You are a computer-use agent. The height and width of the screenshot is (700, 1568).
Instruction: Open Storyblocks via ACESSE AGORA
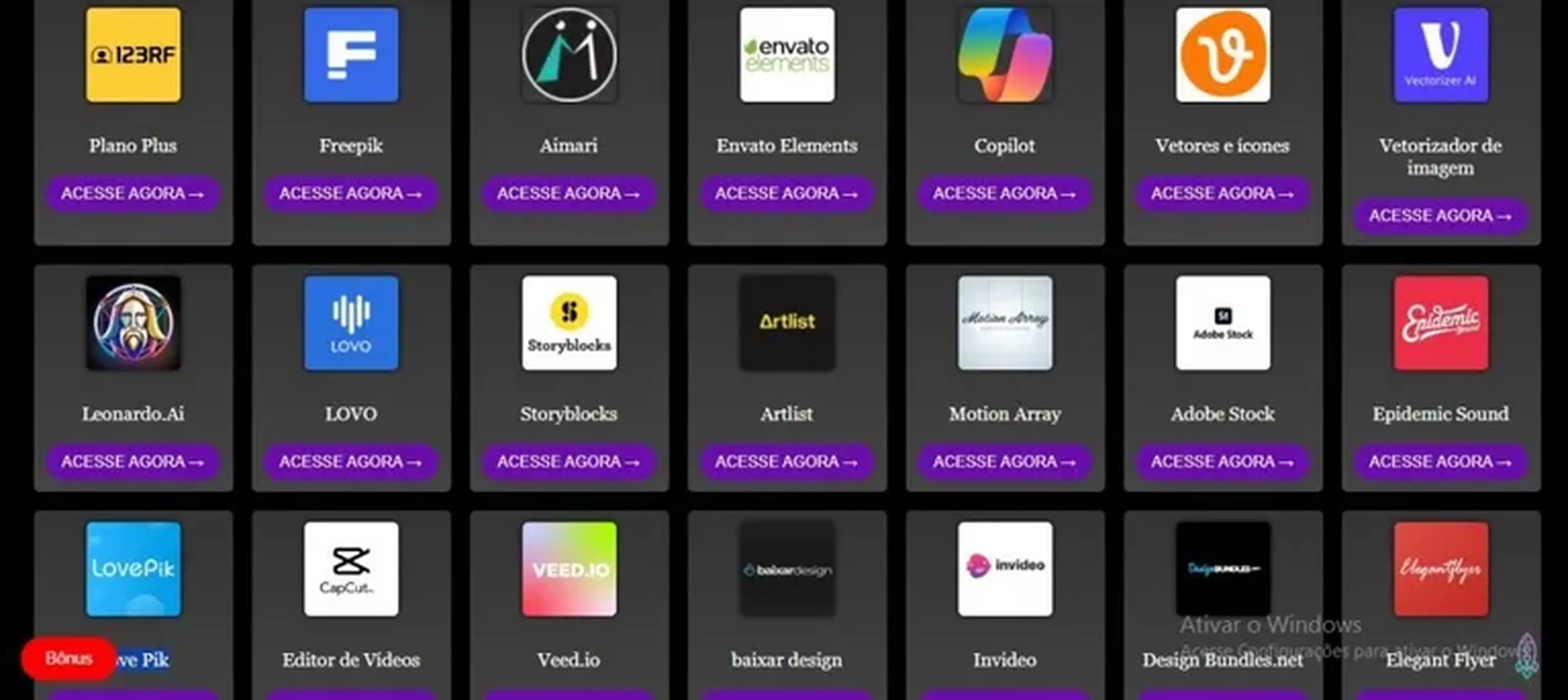click(x=568, y=462)
